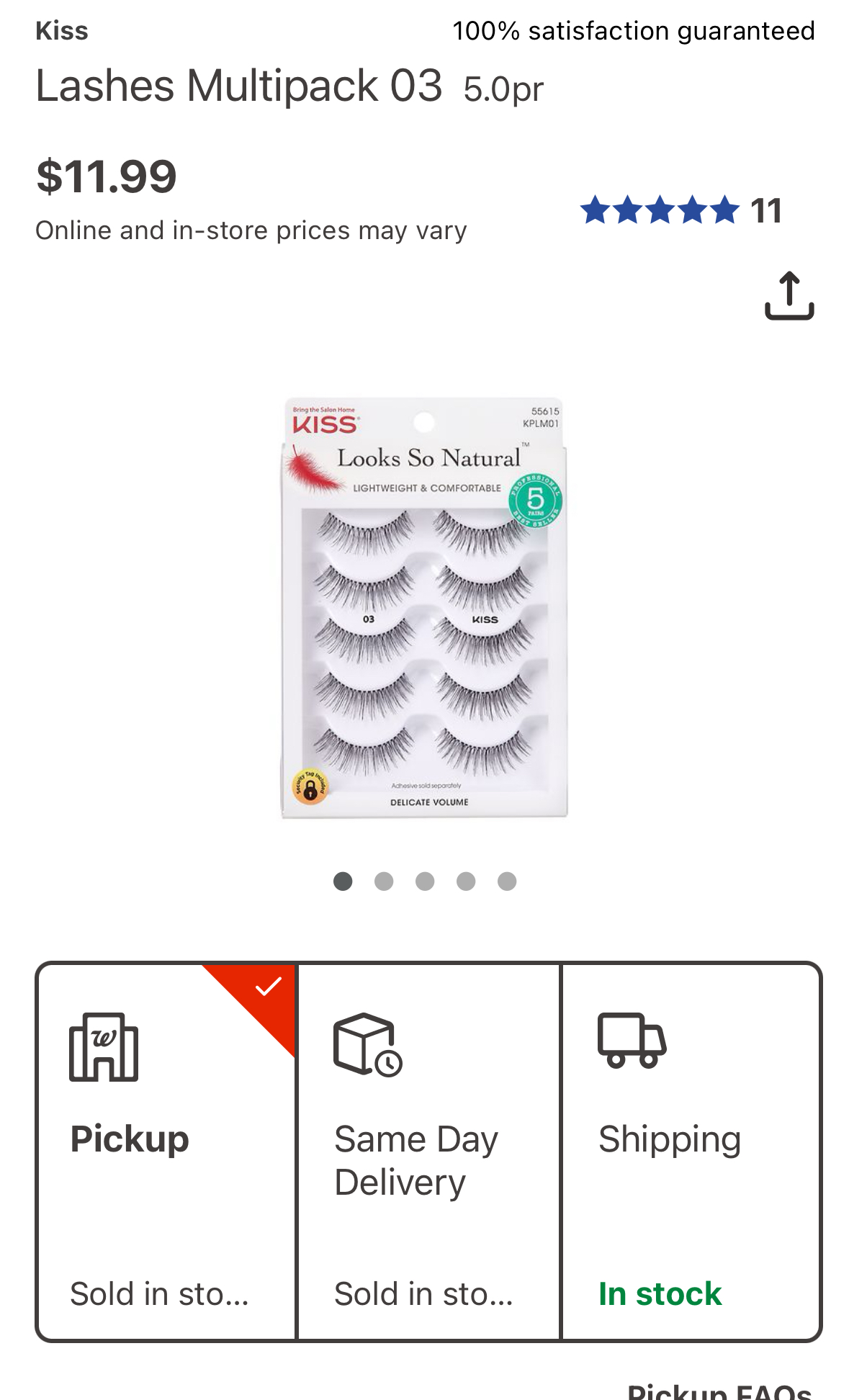The image size is (849, 1400).
Task: View the Kiss lashes product image
Action: point(424,607)
